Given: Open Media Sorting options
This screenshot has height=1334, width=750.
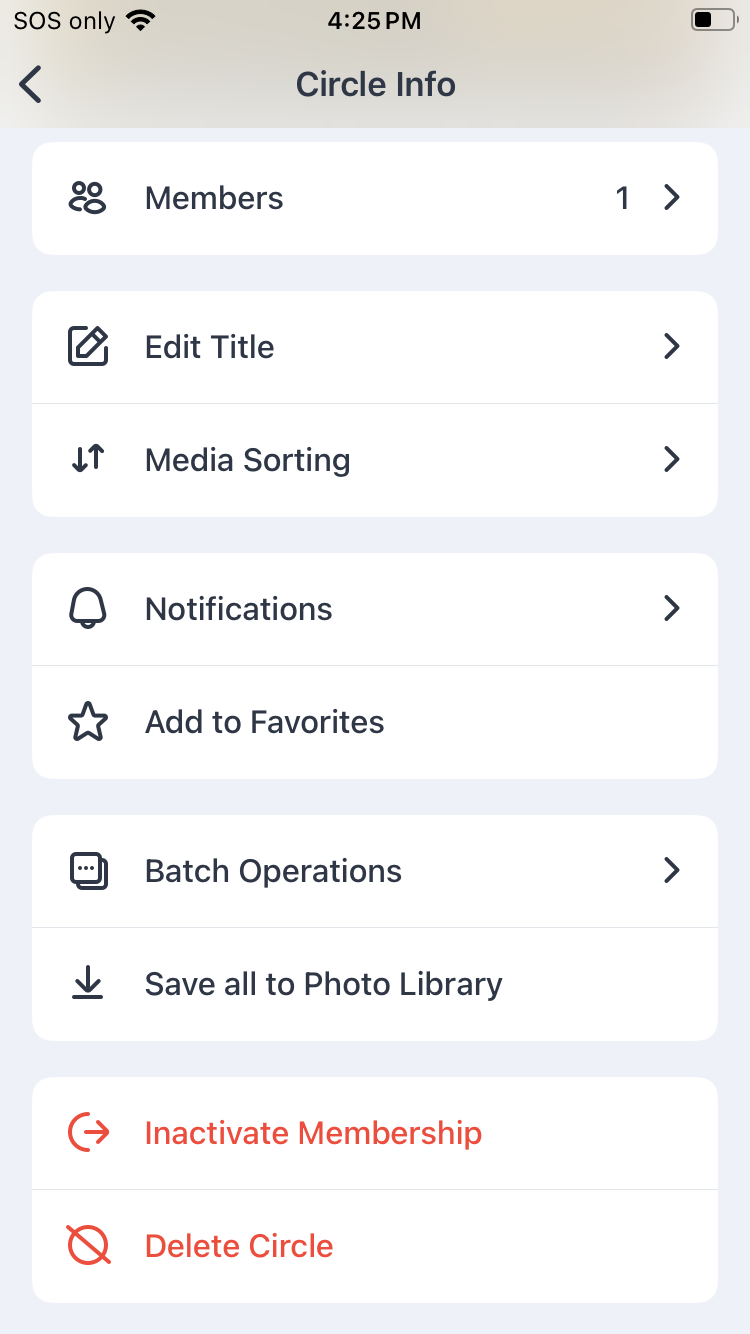Looking at the screenshot, I should pyautogui.click(x=375, y=460).
